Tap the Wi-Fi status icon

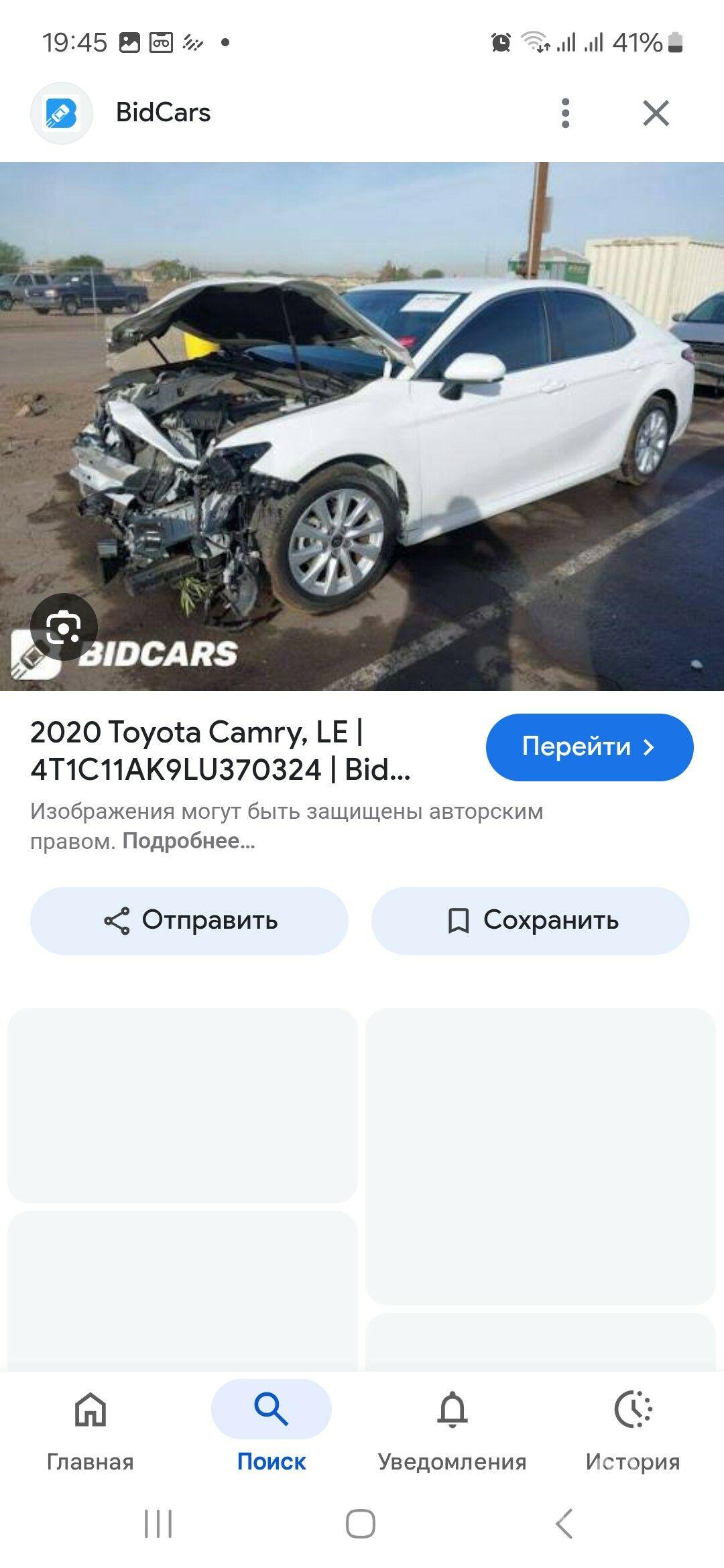[535, 42]
